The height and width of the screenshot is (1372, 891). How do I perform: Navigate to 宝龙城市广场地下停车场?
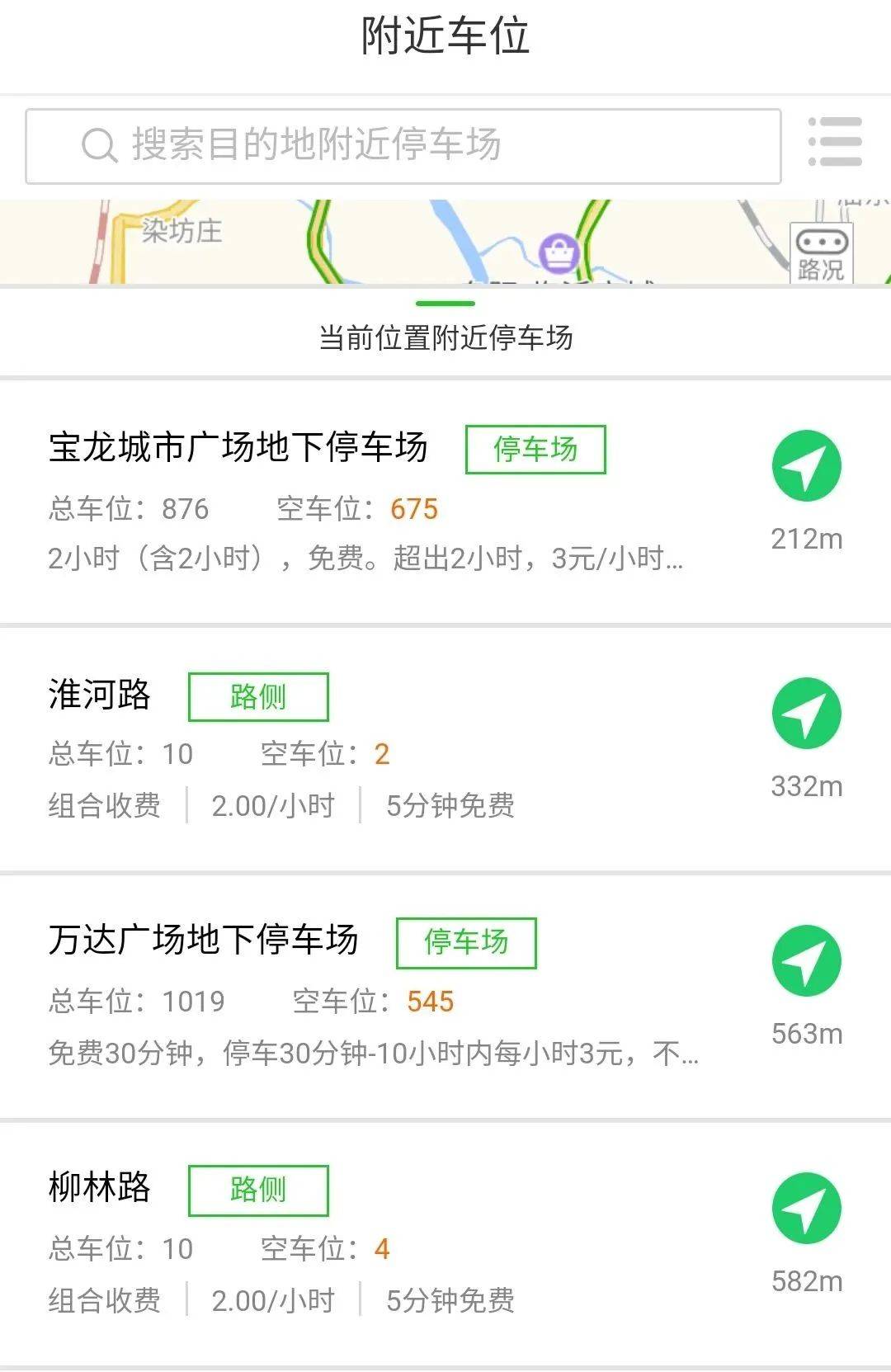(x=806, y=466)
